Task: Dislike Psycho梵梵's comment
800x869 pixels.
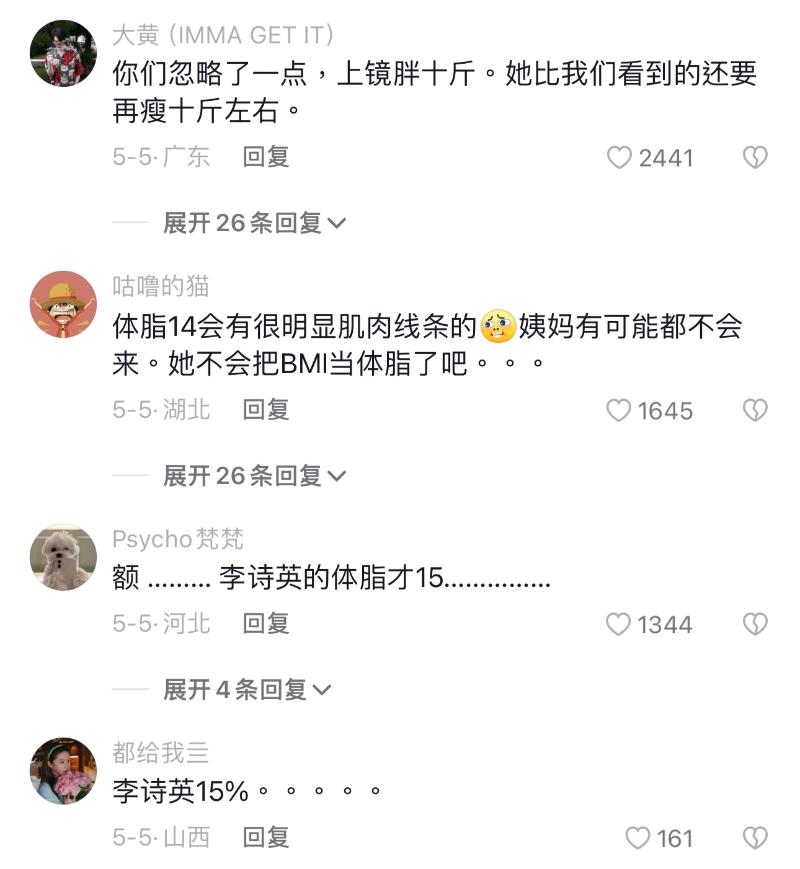Action: (x=754, y=625)
